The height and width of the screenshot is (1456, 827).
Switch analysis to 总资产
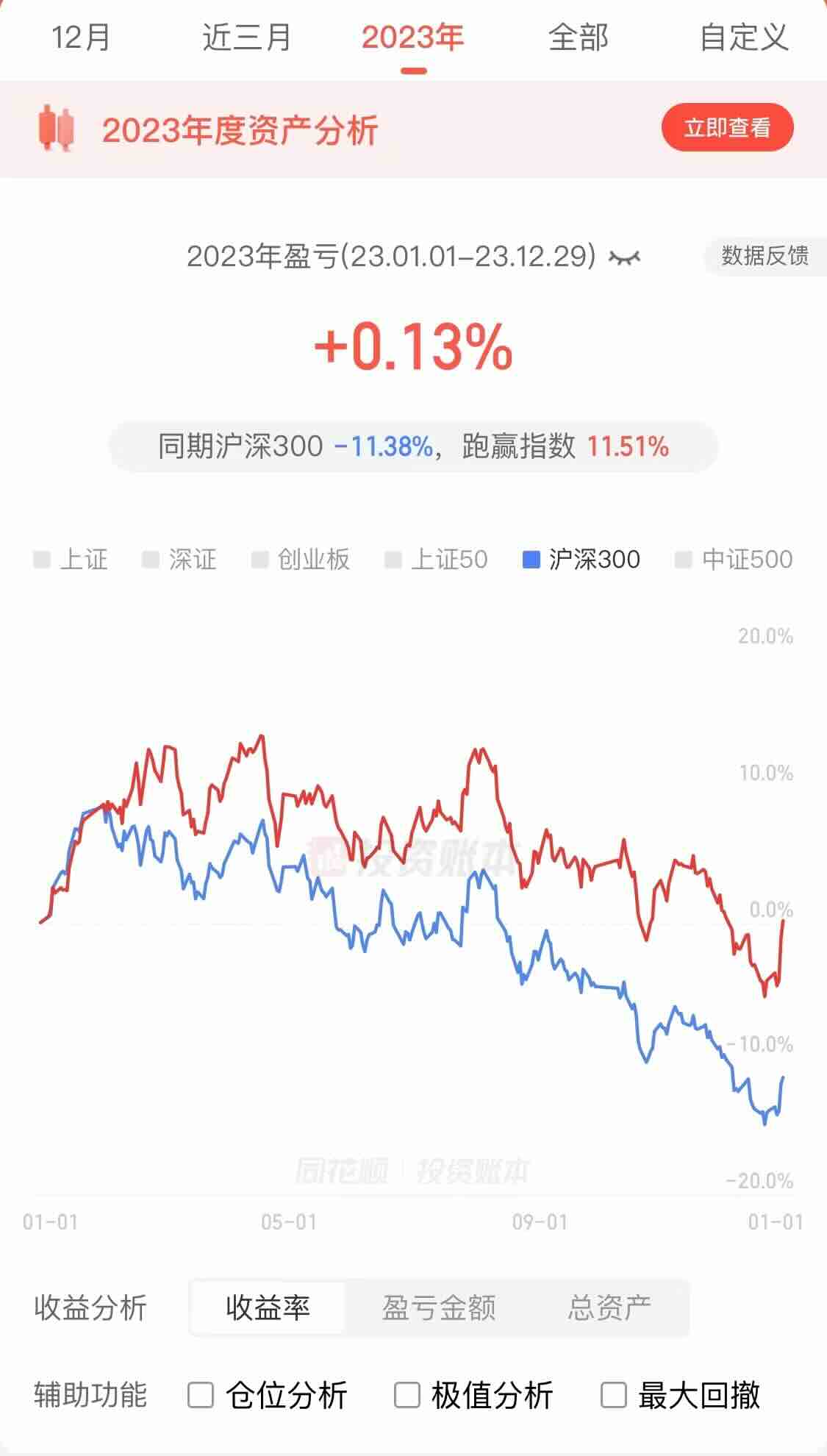click(609, 1308)
